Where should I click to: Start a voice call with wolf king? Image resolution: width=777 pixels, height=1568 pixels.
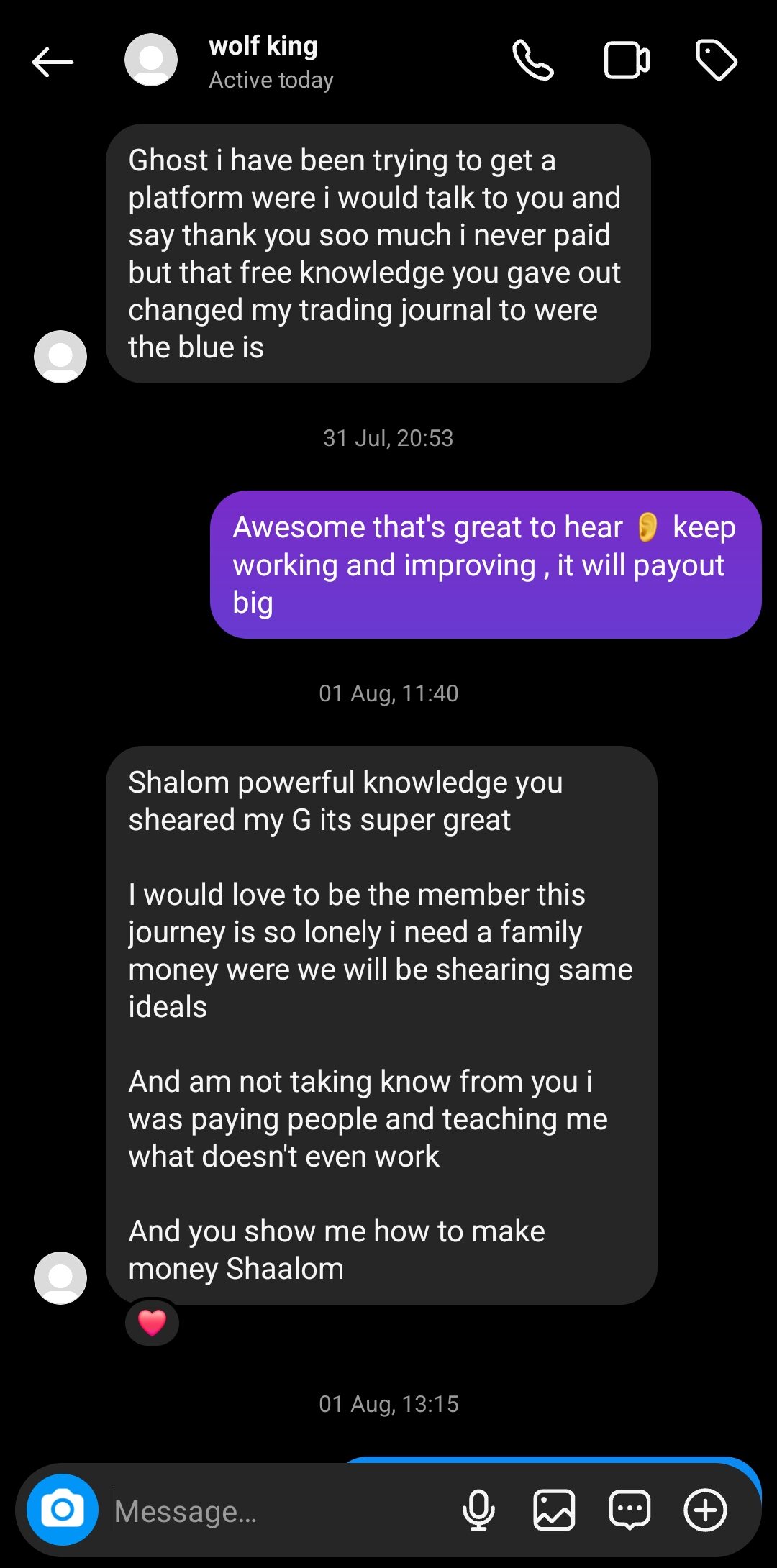point(532,60)
